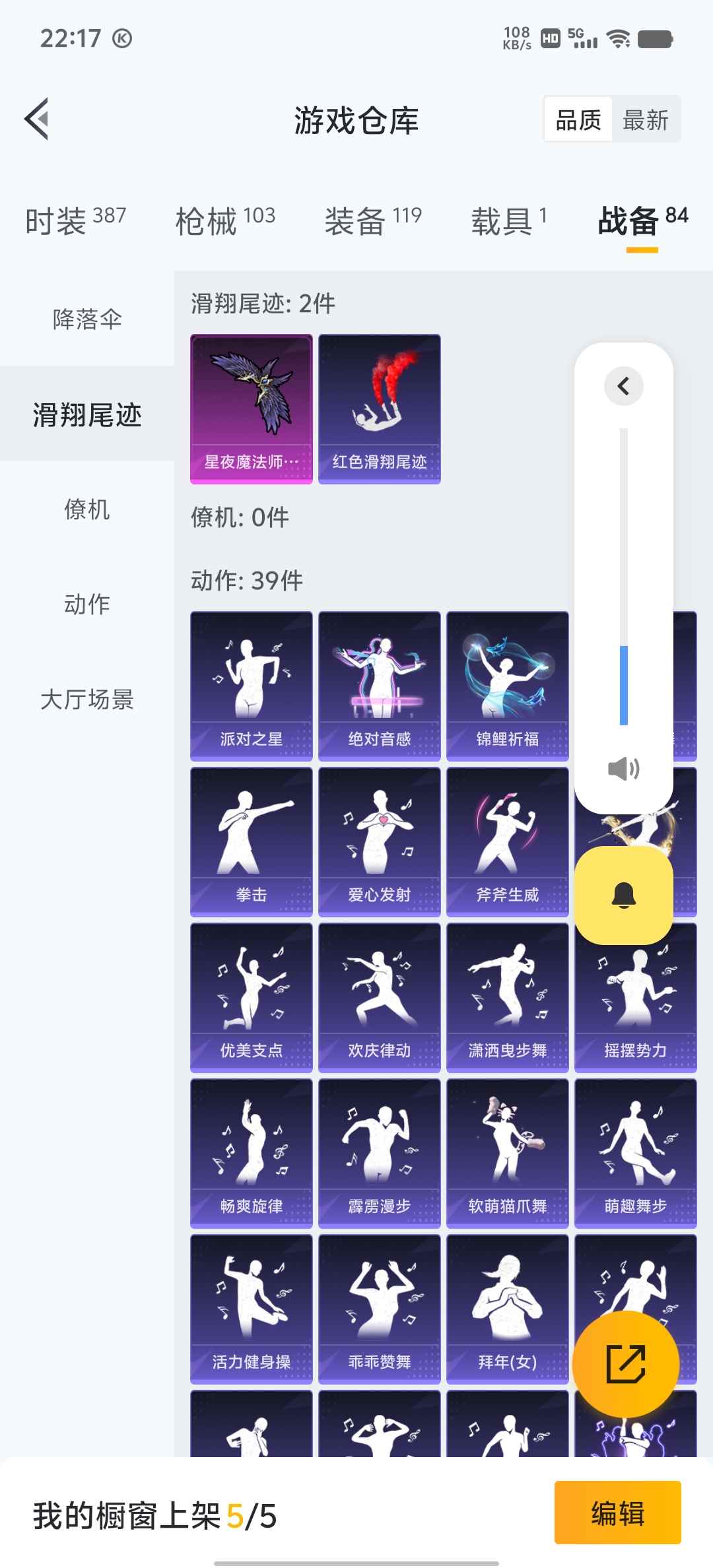Switch to the 时装 tab
Image resolution: width=713 pixels, height=1568 pixels.
coord(75,220)
